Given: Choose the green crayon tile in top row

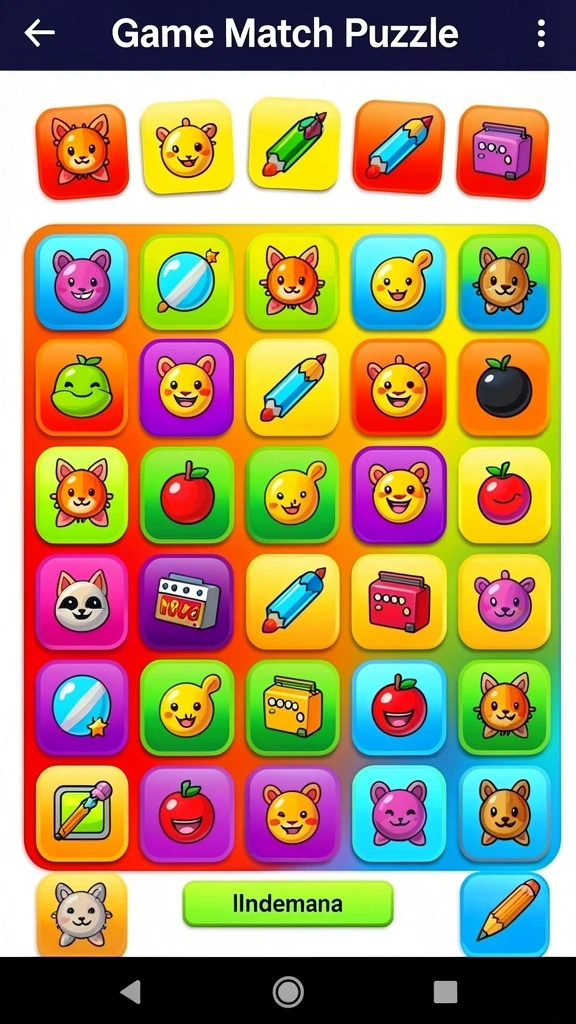Looking at the screenshot, I should (294, 144).
